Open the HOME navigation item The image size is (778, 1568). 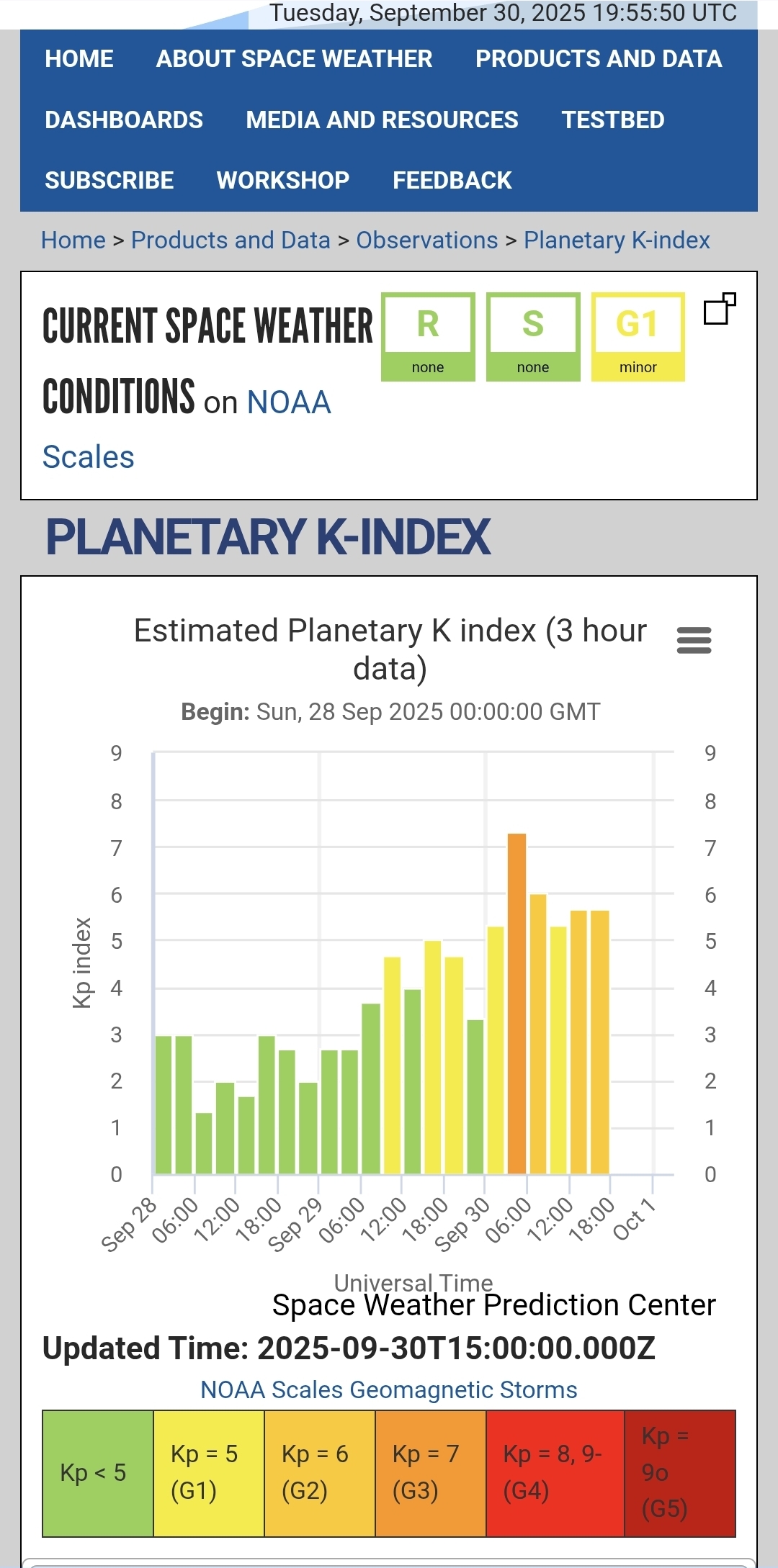pos(79,59)
